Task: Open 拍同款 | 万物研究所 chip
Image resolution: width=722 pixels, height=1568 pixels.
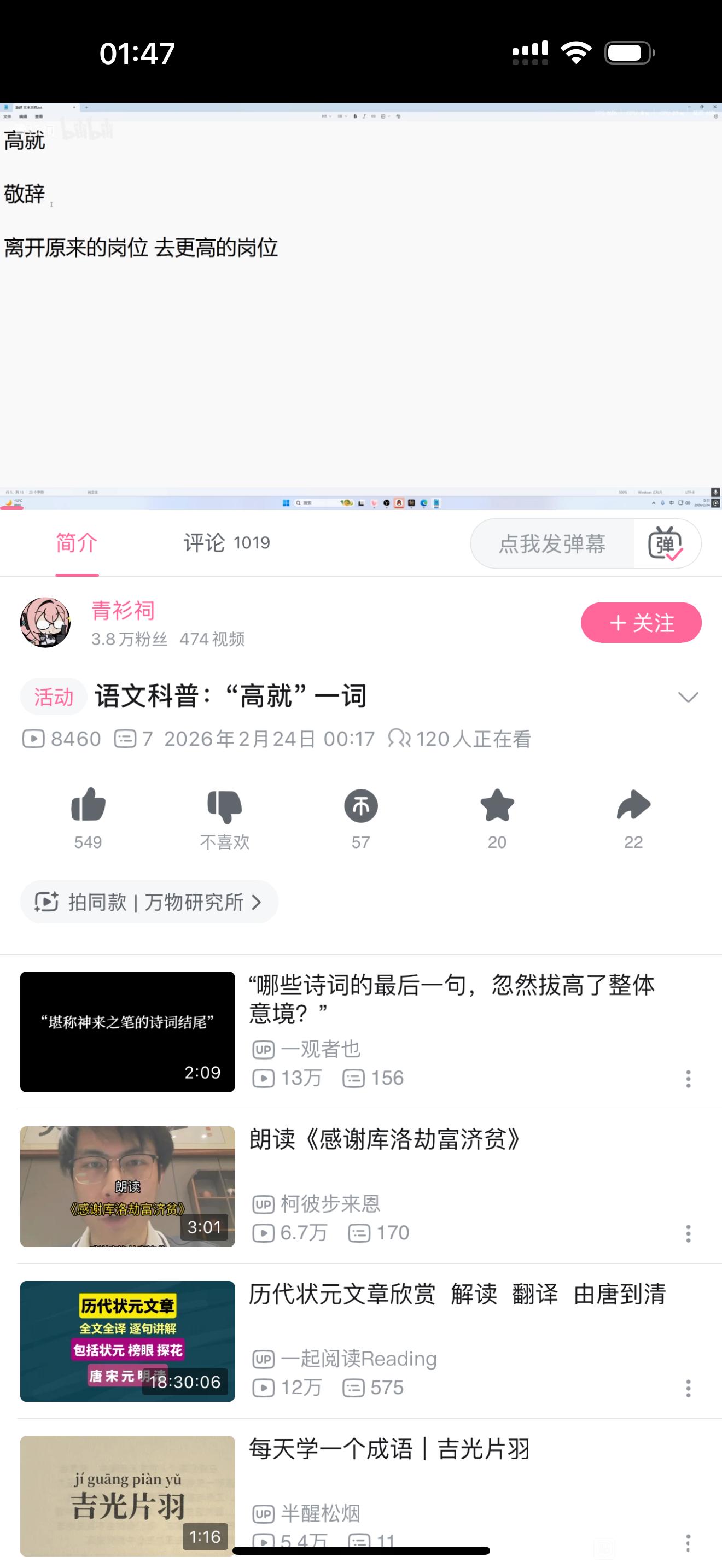Action: coord(149,902)
